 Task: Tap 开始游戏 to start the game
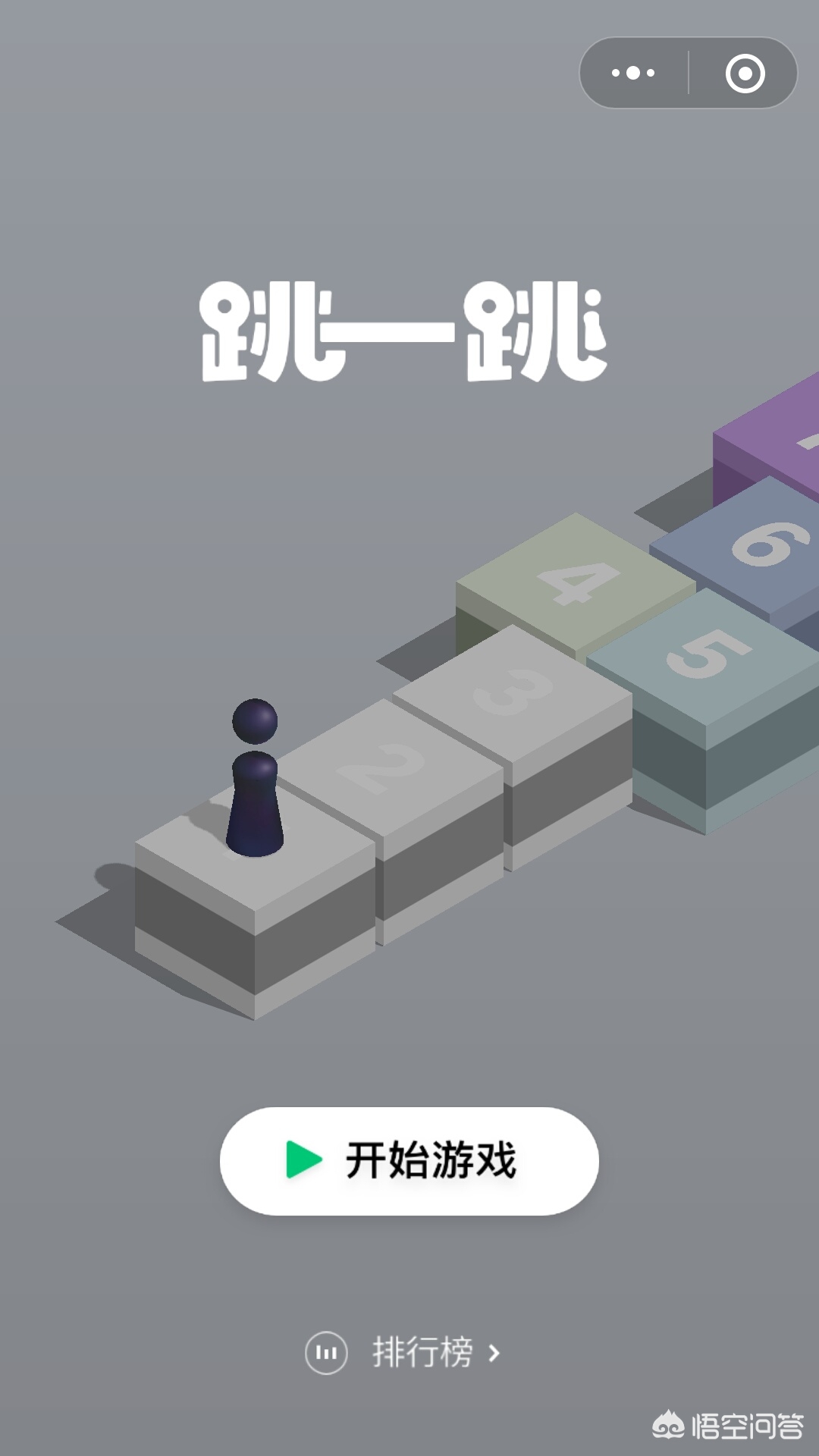click(409, 1161)
